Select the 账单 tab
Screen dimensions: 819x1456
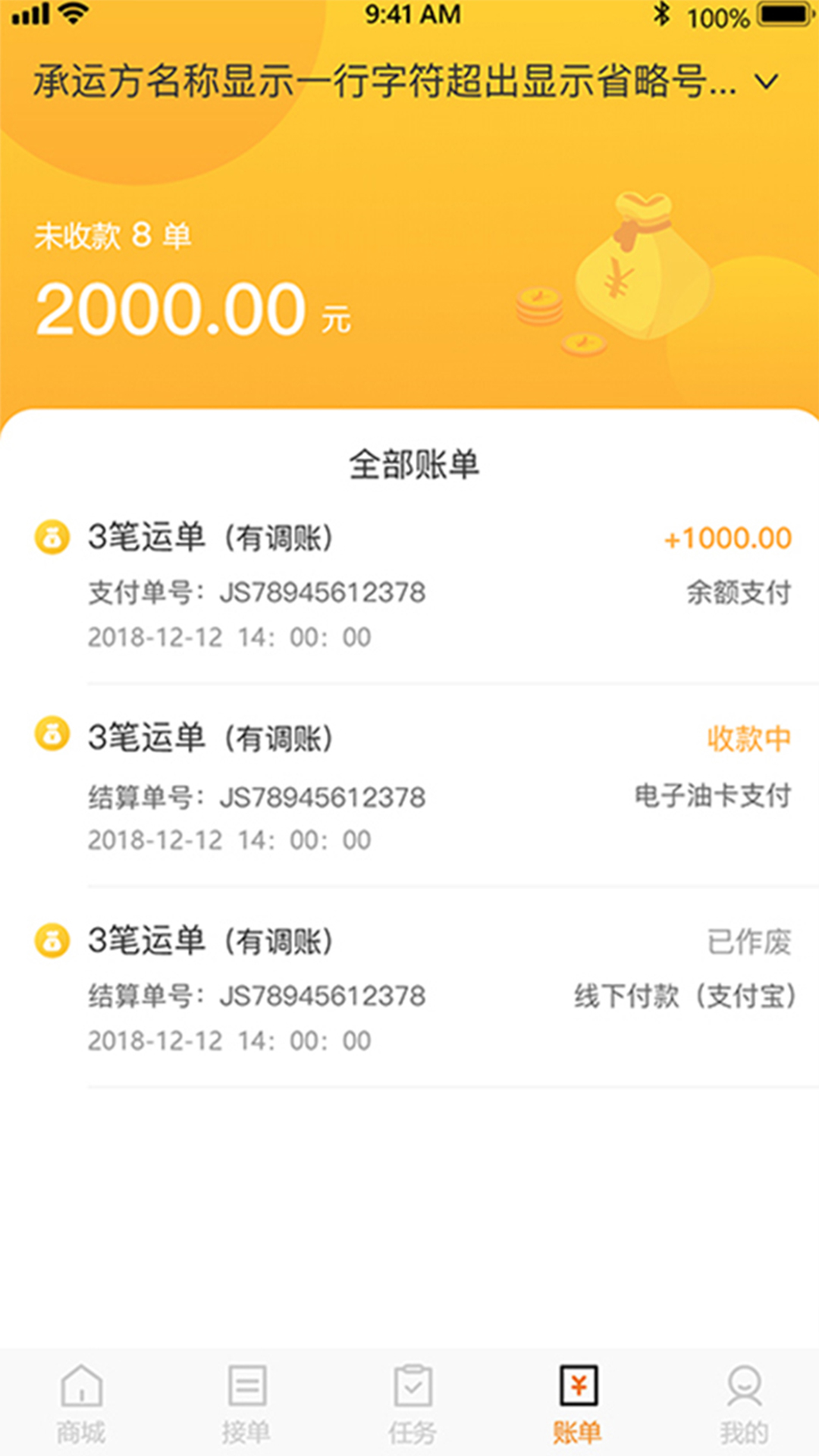[x=578, y=1403]
